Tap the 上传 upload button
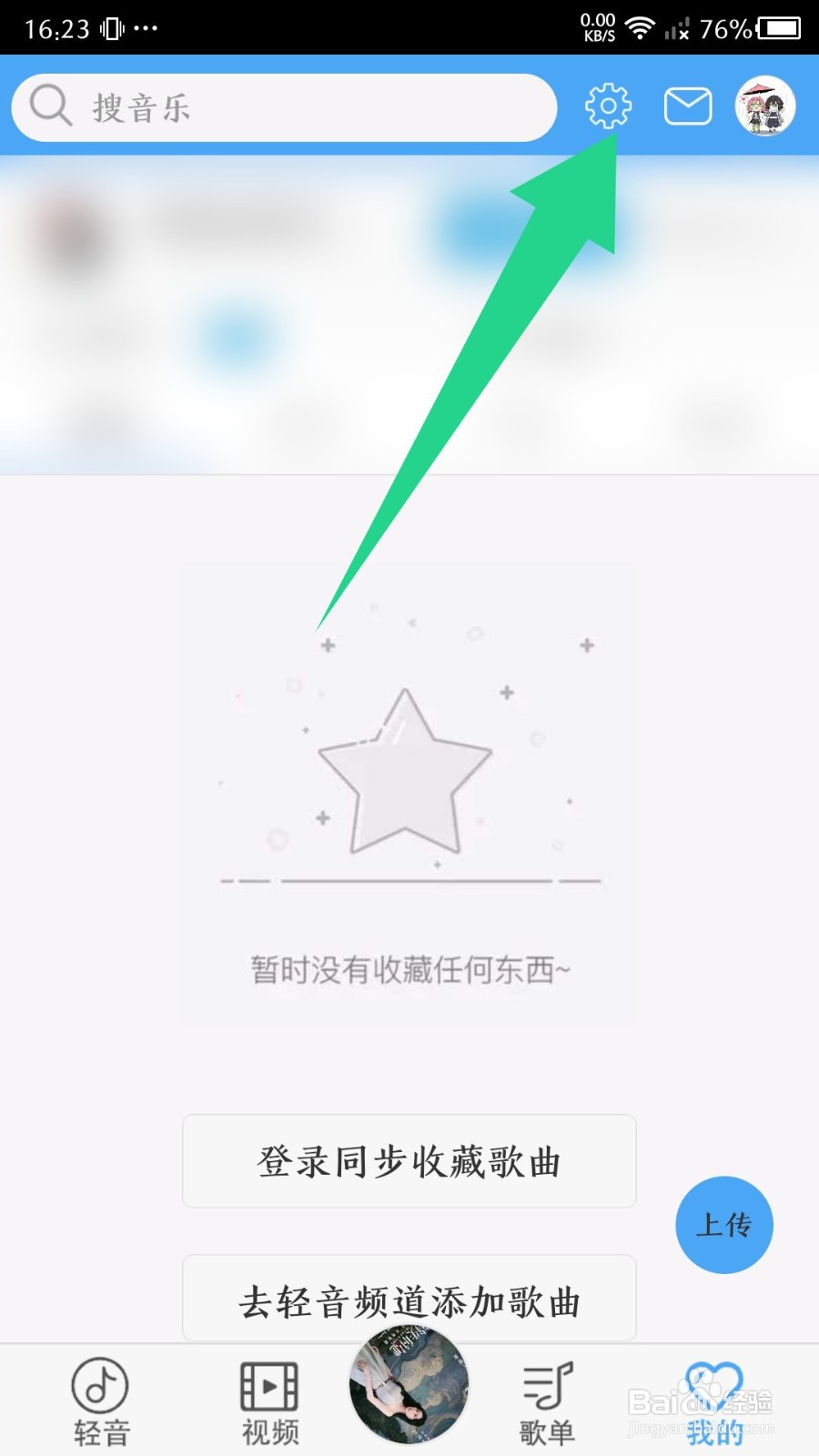Screen dimensions: 819x1456 pos(724,1225)
